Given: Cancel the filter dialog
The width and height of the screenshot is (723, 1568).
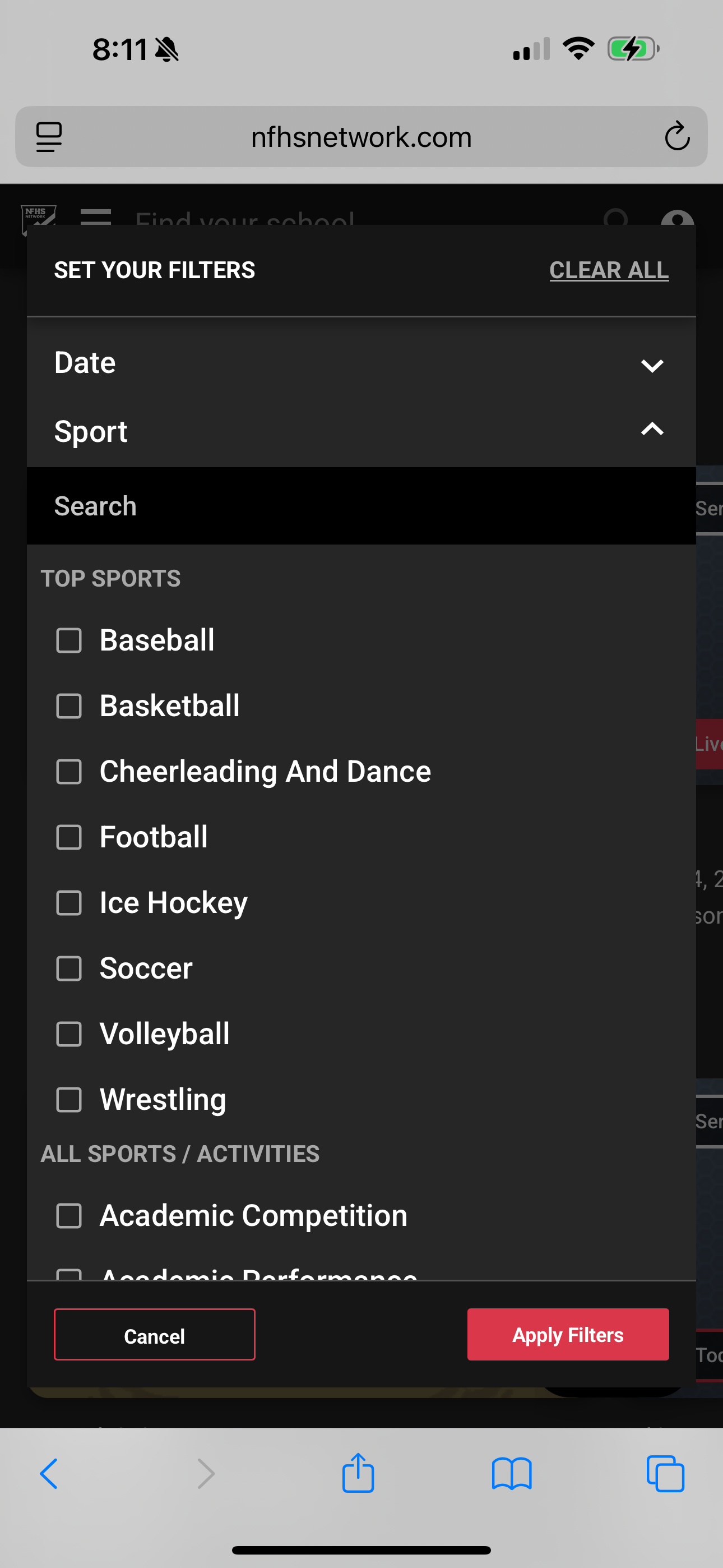Looking at the screenshot, I should [155, 1335].
